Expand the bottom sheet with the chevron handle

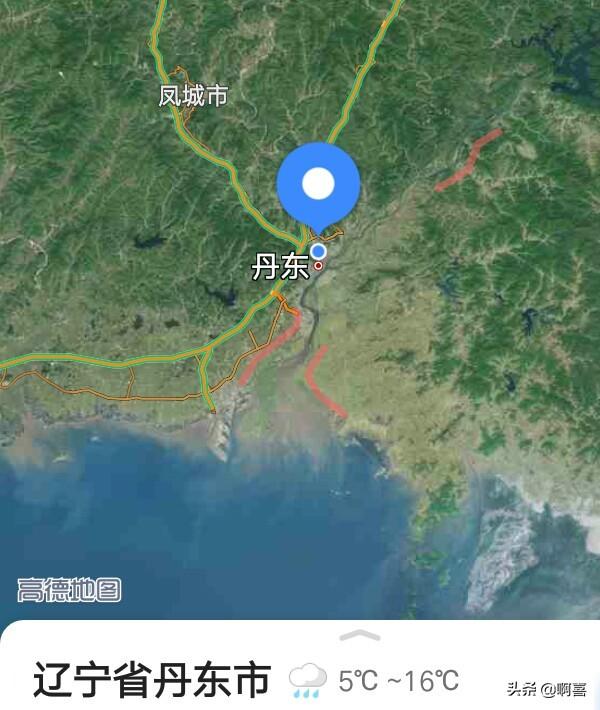(360, 636)
